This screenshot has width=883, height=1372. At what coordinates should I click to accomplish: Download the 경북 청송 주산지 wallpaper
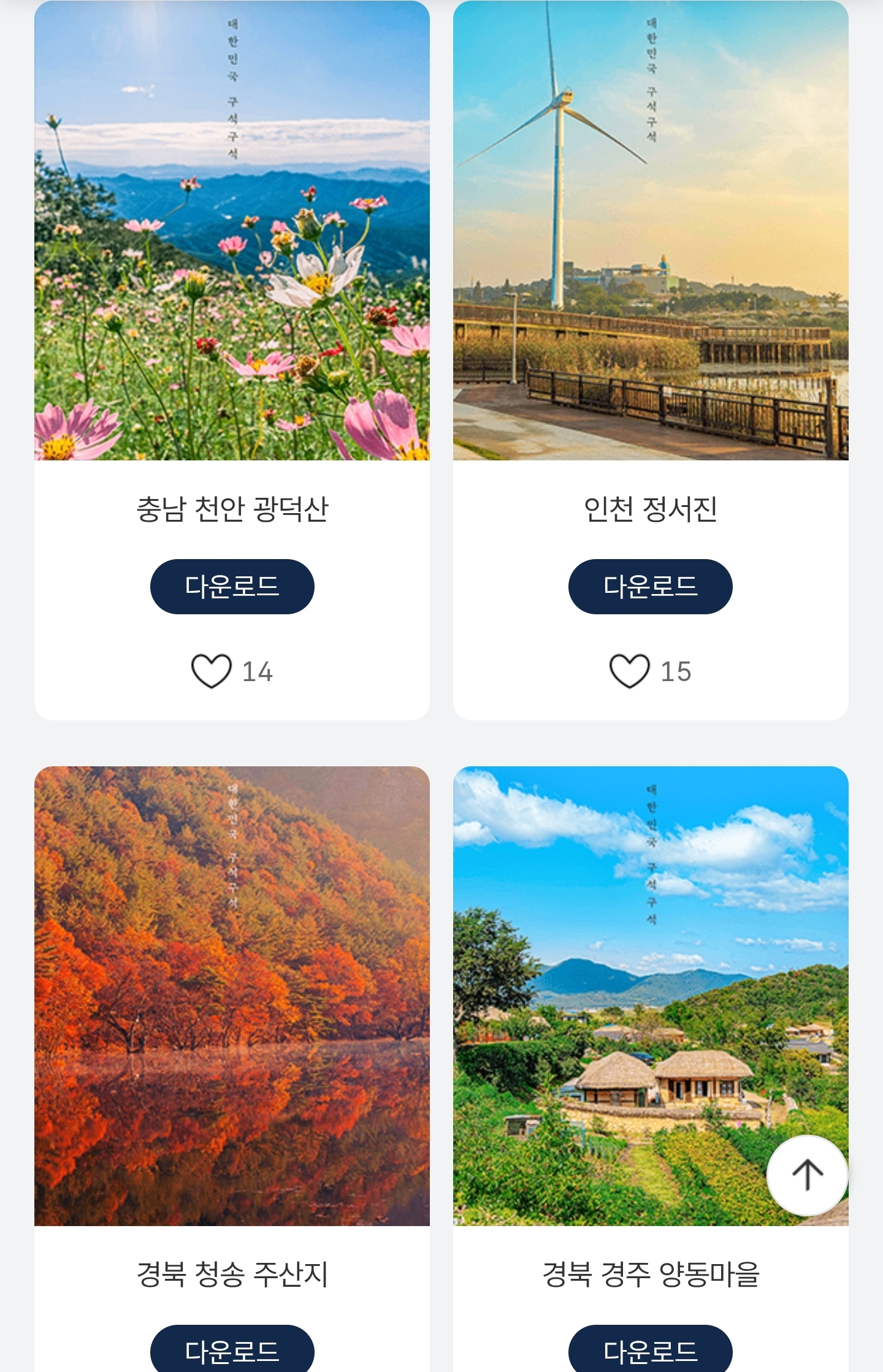232,1351
